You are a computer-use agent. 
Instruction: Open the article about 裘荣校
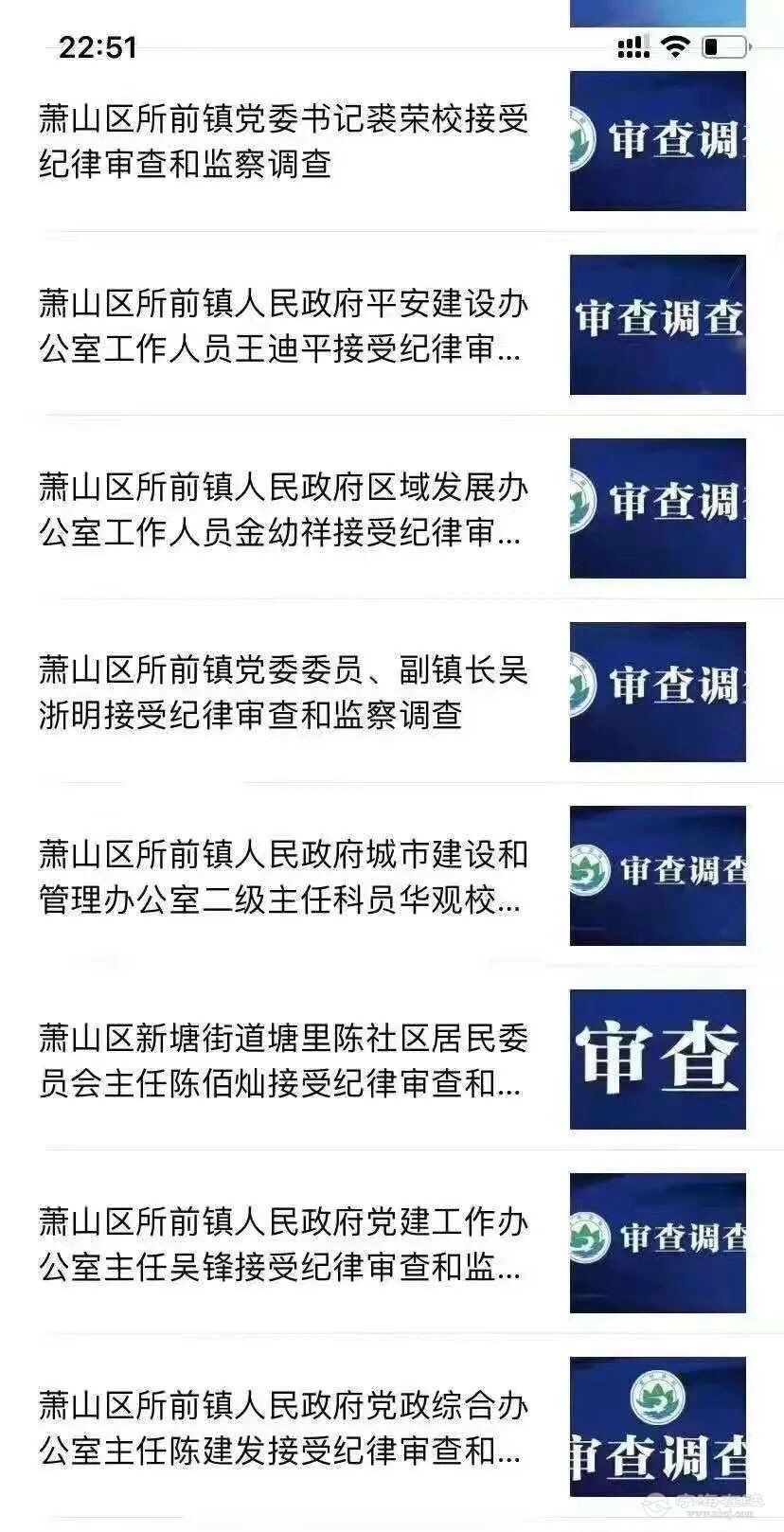coord(284,142)
